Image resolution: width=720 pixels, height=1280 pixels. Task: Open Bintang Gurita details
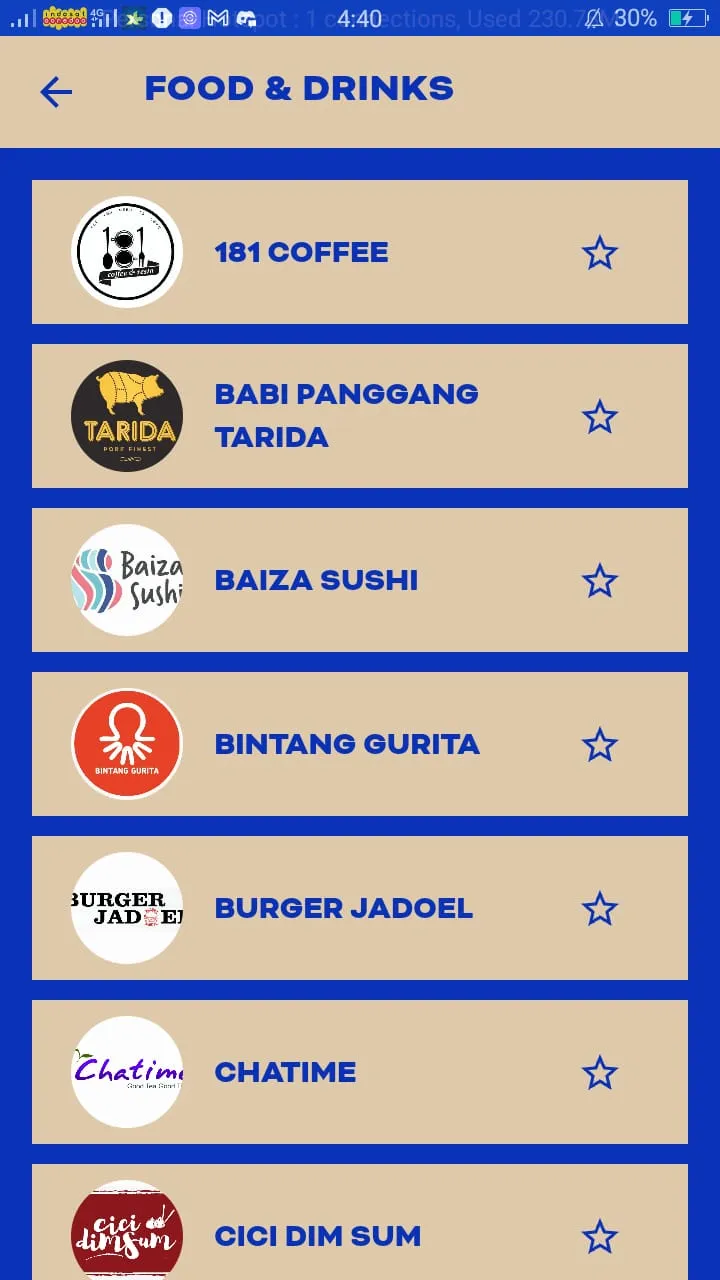pyautogui.click(x=360, y=744)
